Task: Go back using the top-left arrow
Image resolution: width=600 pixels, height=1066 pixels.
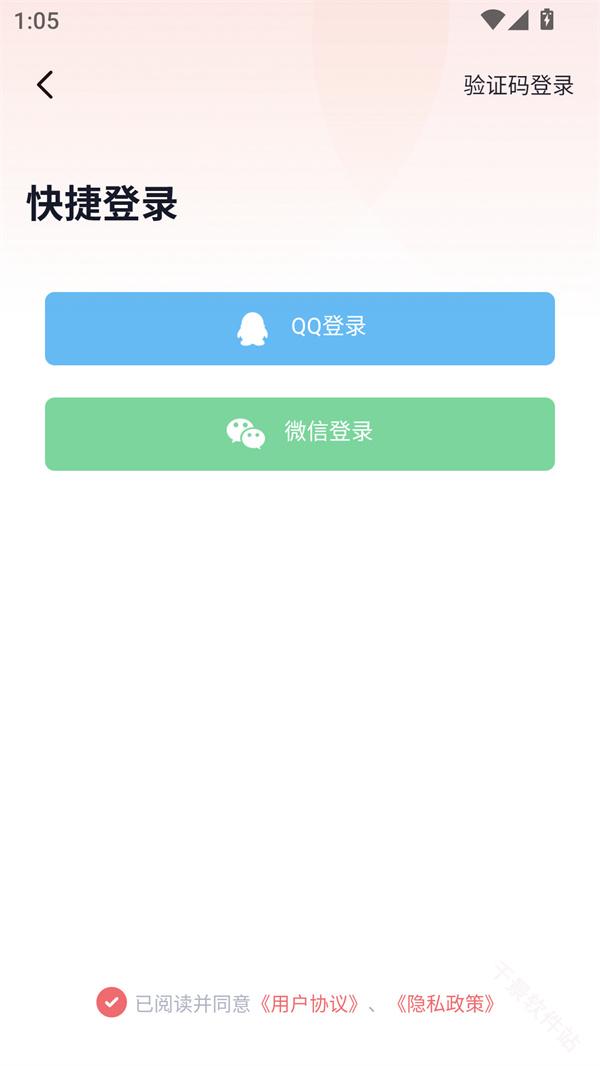Action: pos(45,85)
